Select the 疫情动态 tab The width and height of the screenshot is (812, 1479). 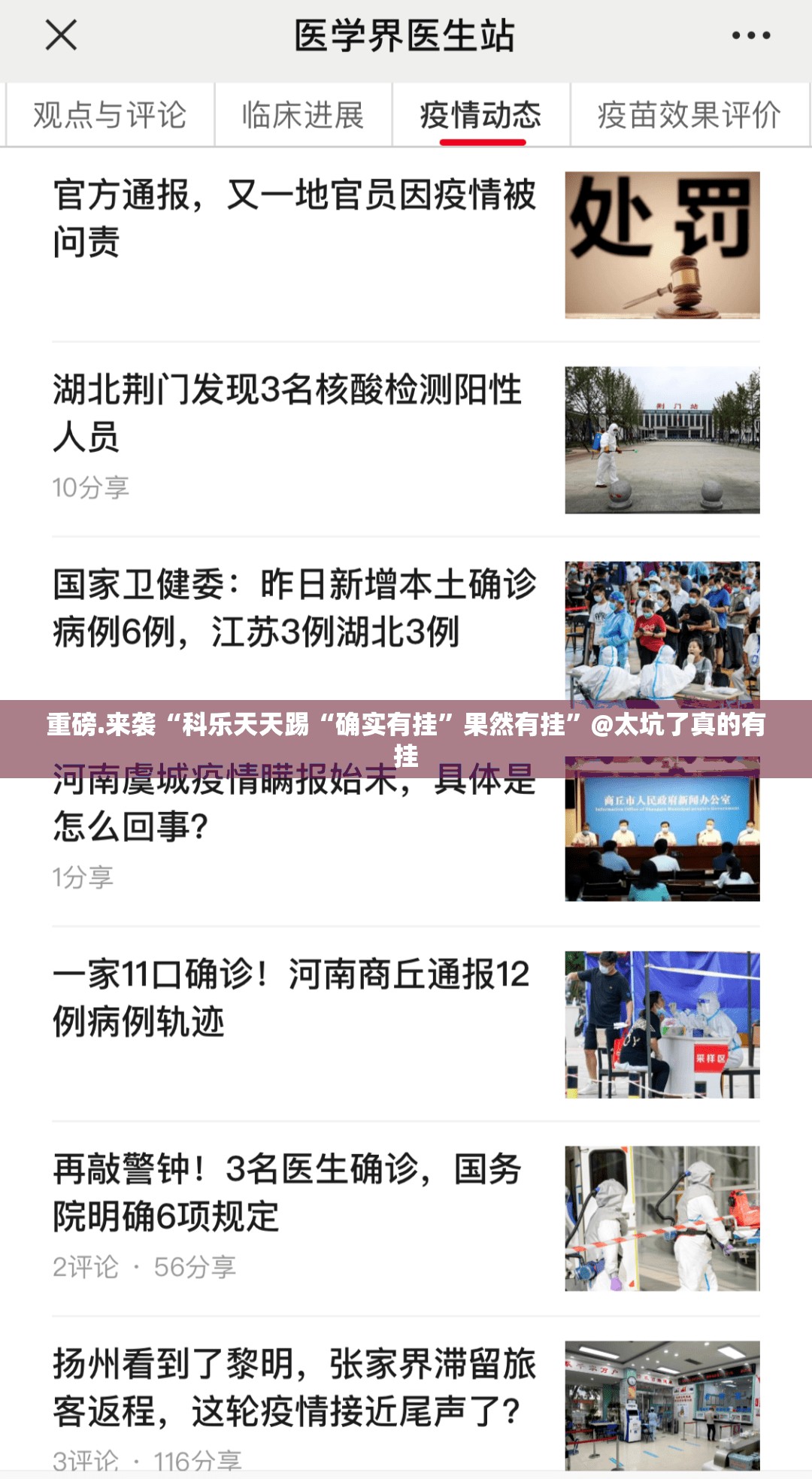[x=481, y=115]
